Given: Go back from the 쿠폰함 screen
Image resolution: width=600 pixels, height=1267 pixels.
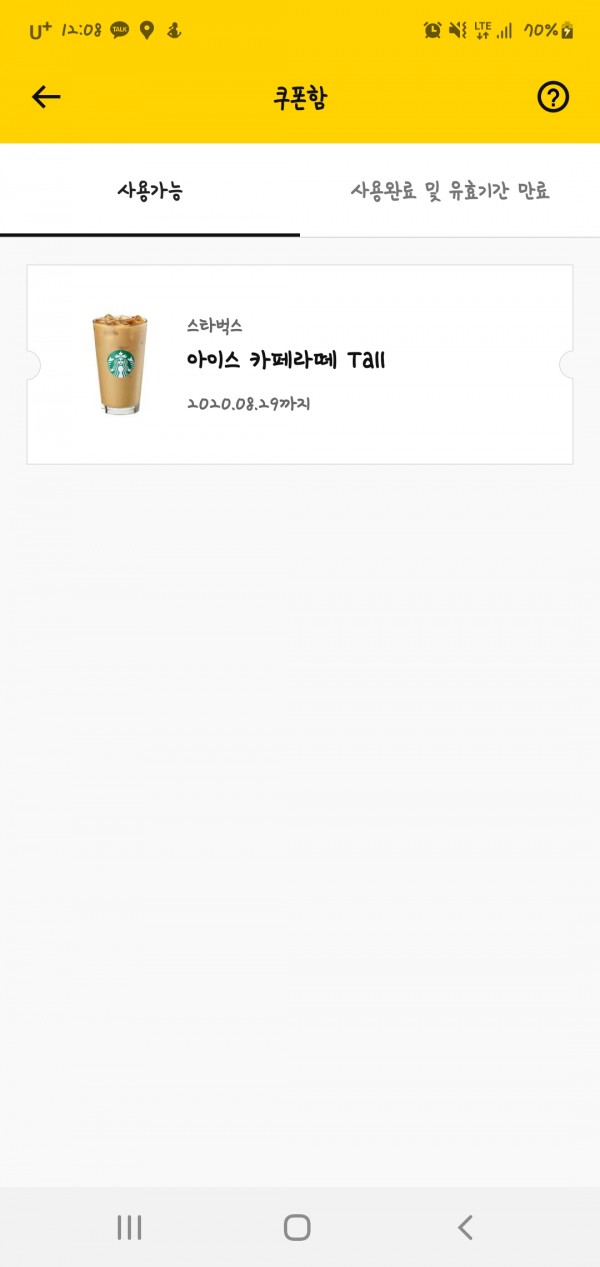Looking at the screenshot, I should click(x=46, y=97).
